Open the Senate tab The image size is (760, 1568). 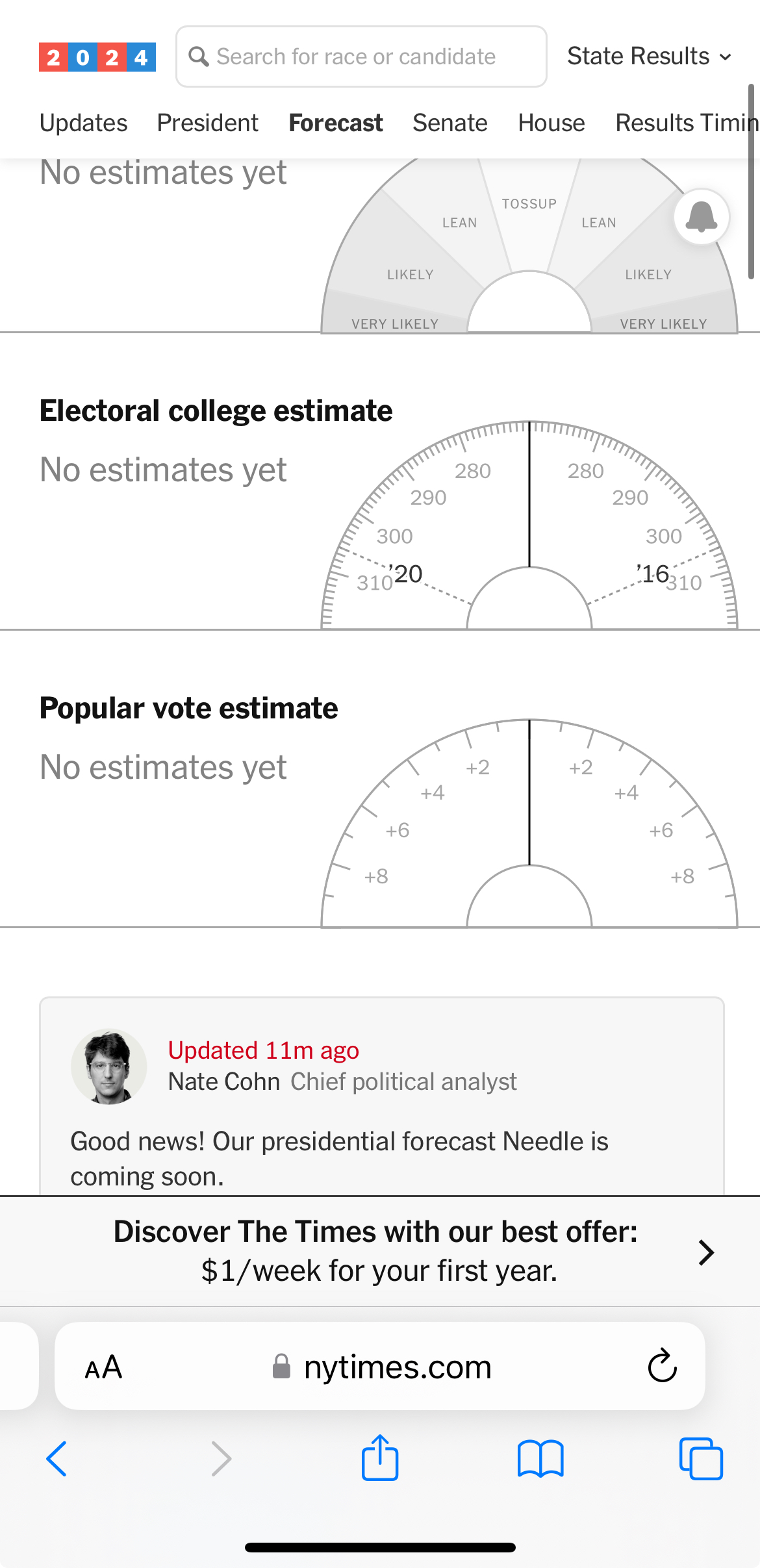click(x=450, y=123)
